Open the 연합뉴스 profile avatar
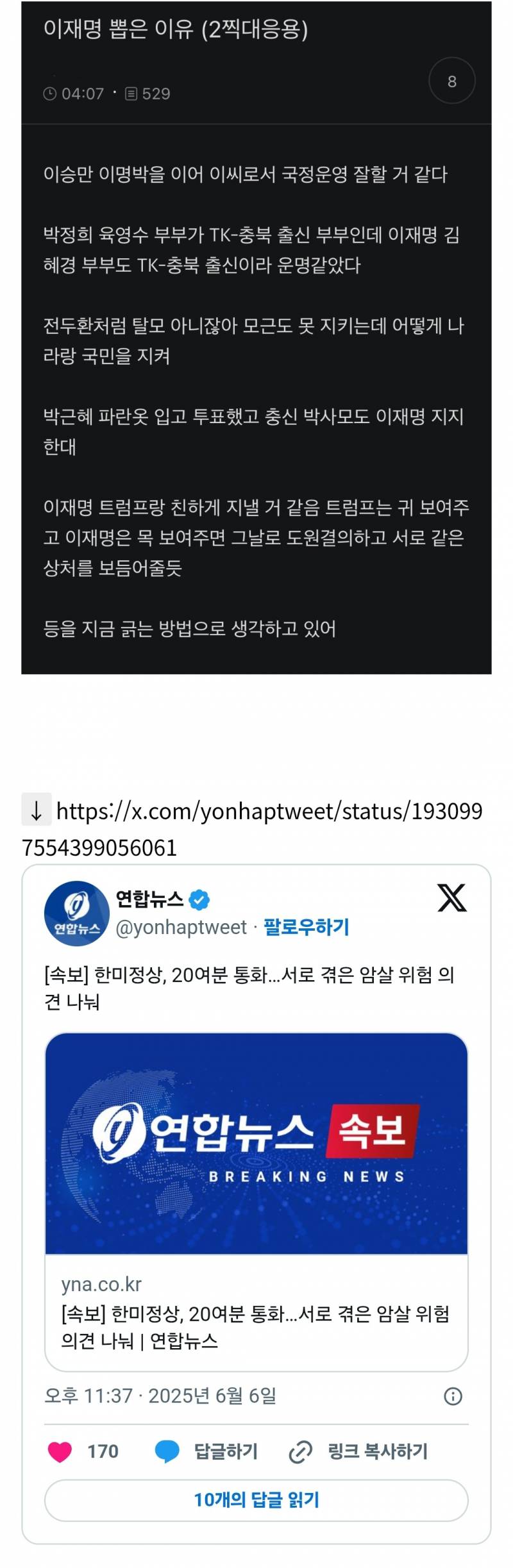Viewport: 513px width, 1568px height. pyautogui.click(x=76, y=913)
